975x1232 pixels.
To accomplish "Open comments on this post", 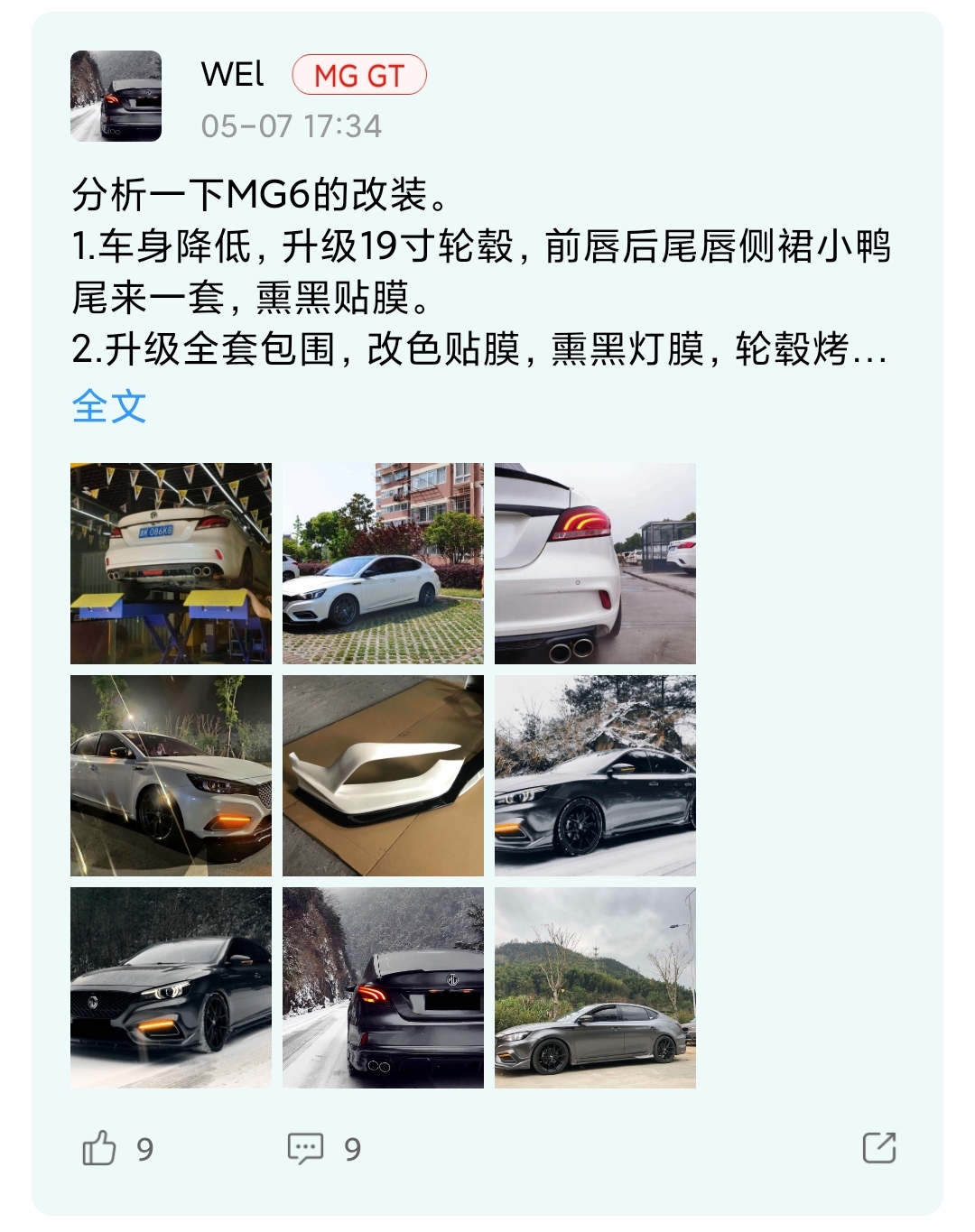I will coord(306,1148).
